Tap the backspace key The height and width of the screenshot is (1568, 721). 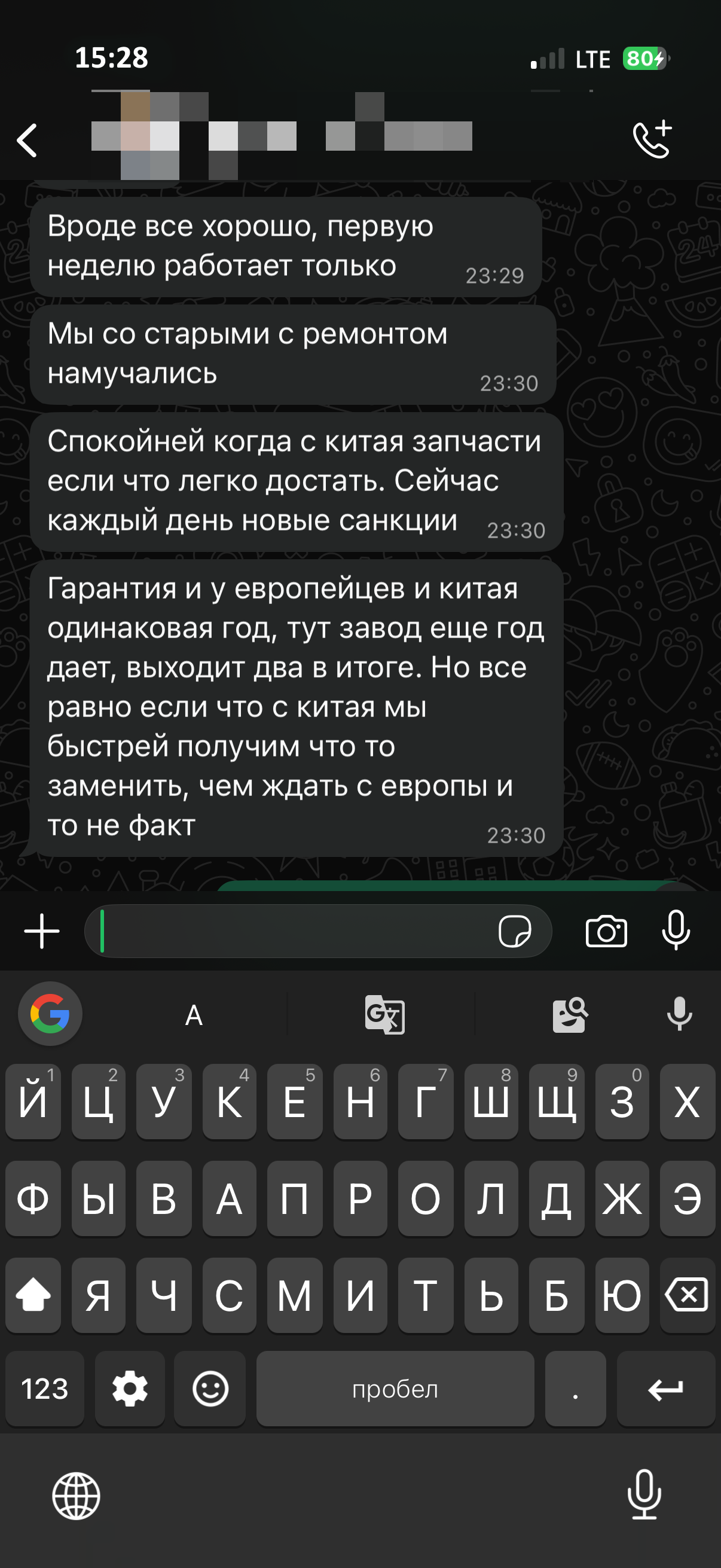coord(687,1295)
